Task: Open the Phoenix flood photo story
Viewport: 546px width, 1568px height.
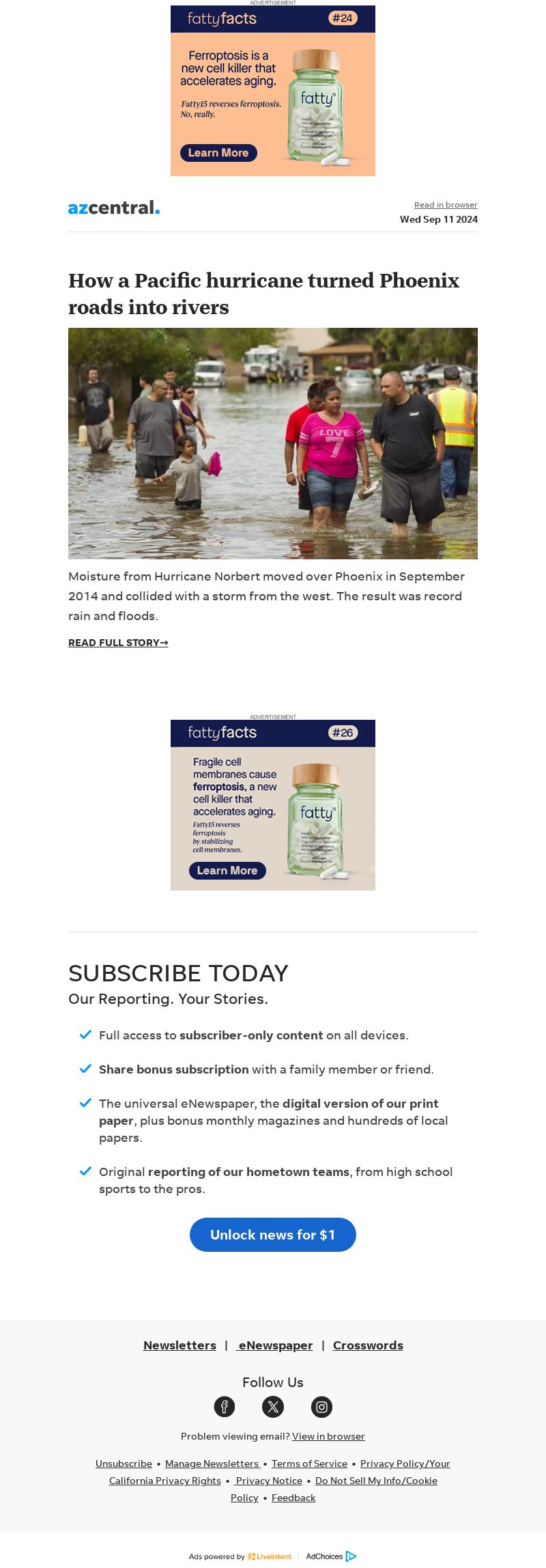Action: pyautogui.click(x=273, y=443)
